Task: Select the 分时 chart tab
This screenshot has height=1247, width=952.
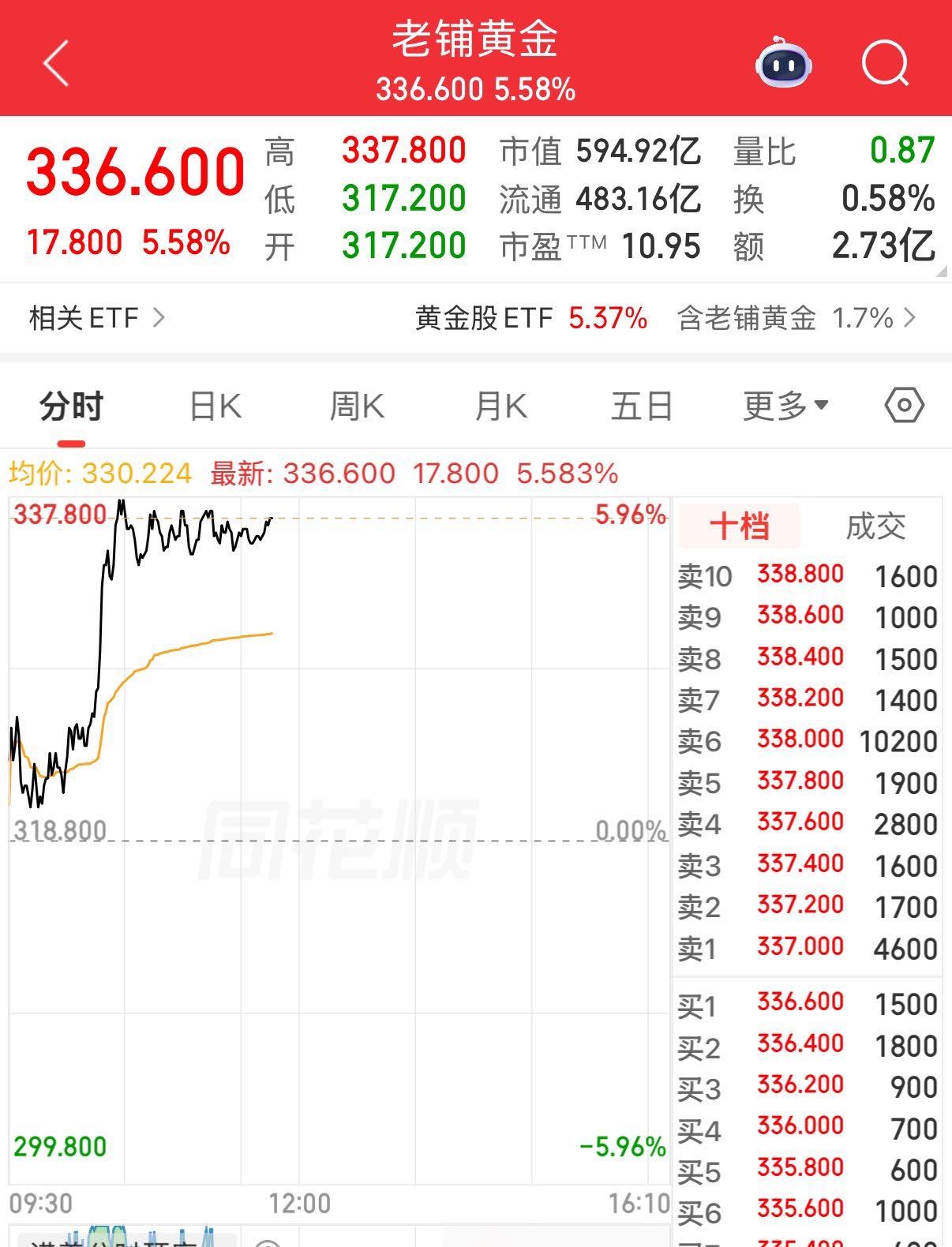Action: click(72, 407)
